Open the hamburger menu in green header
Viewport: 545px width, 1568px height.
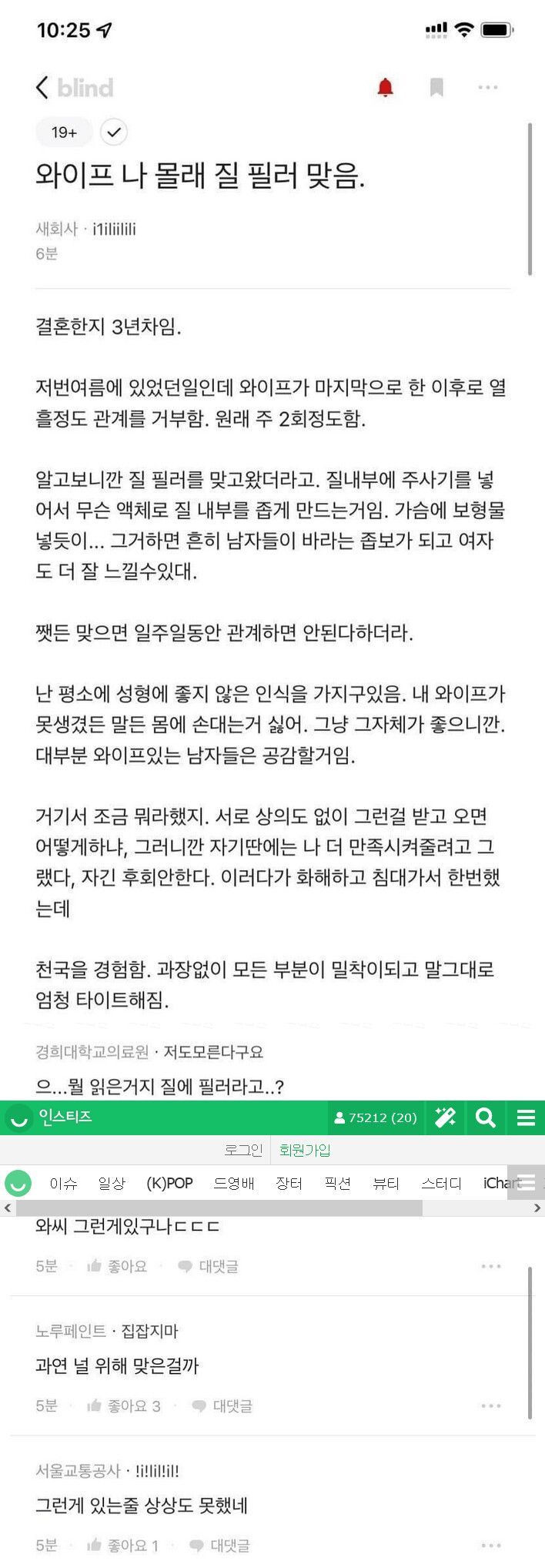[x=527, y=1117]
